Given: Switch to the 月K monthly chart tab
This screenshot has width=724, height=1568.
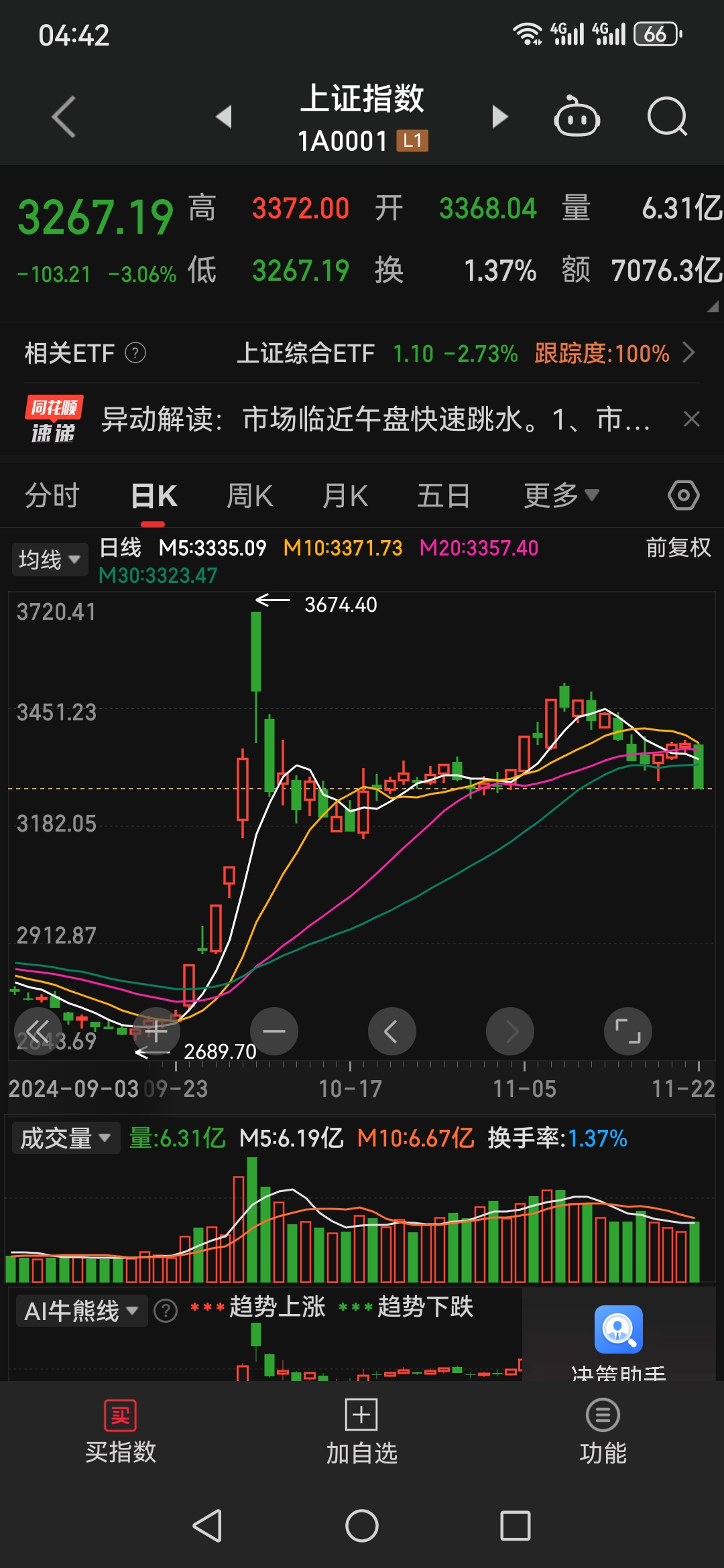Looking at the screenshot, I should (344, 495).
